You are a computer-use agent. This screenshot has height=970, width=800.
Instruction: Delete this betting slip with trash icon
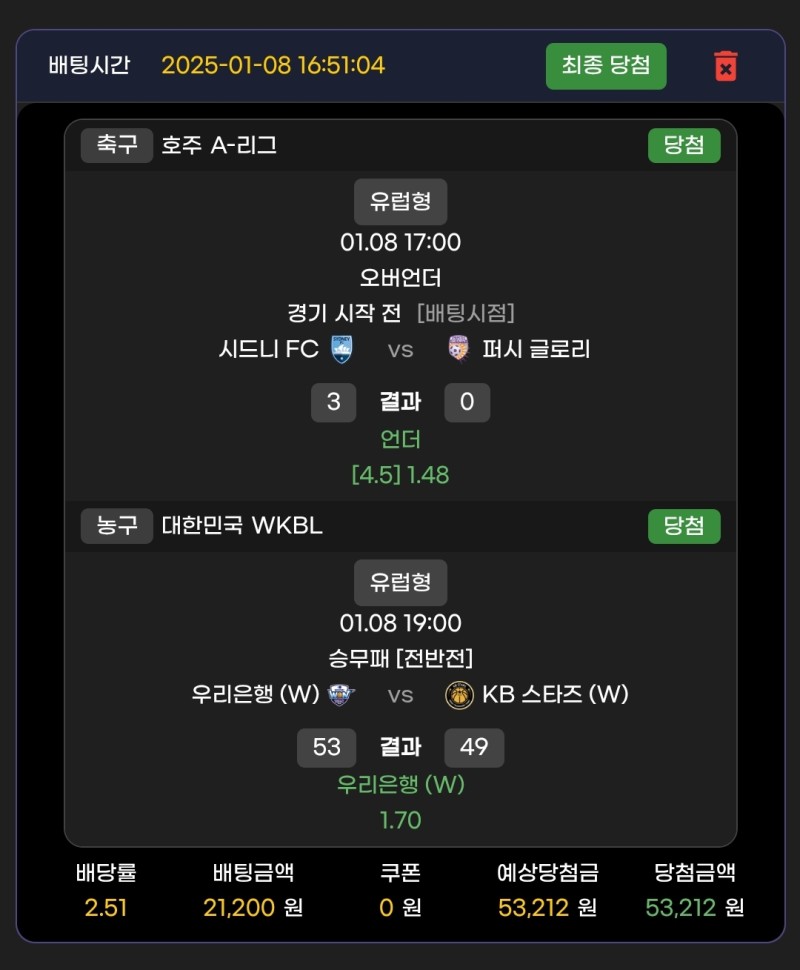click(725, 66)
